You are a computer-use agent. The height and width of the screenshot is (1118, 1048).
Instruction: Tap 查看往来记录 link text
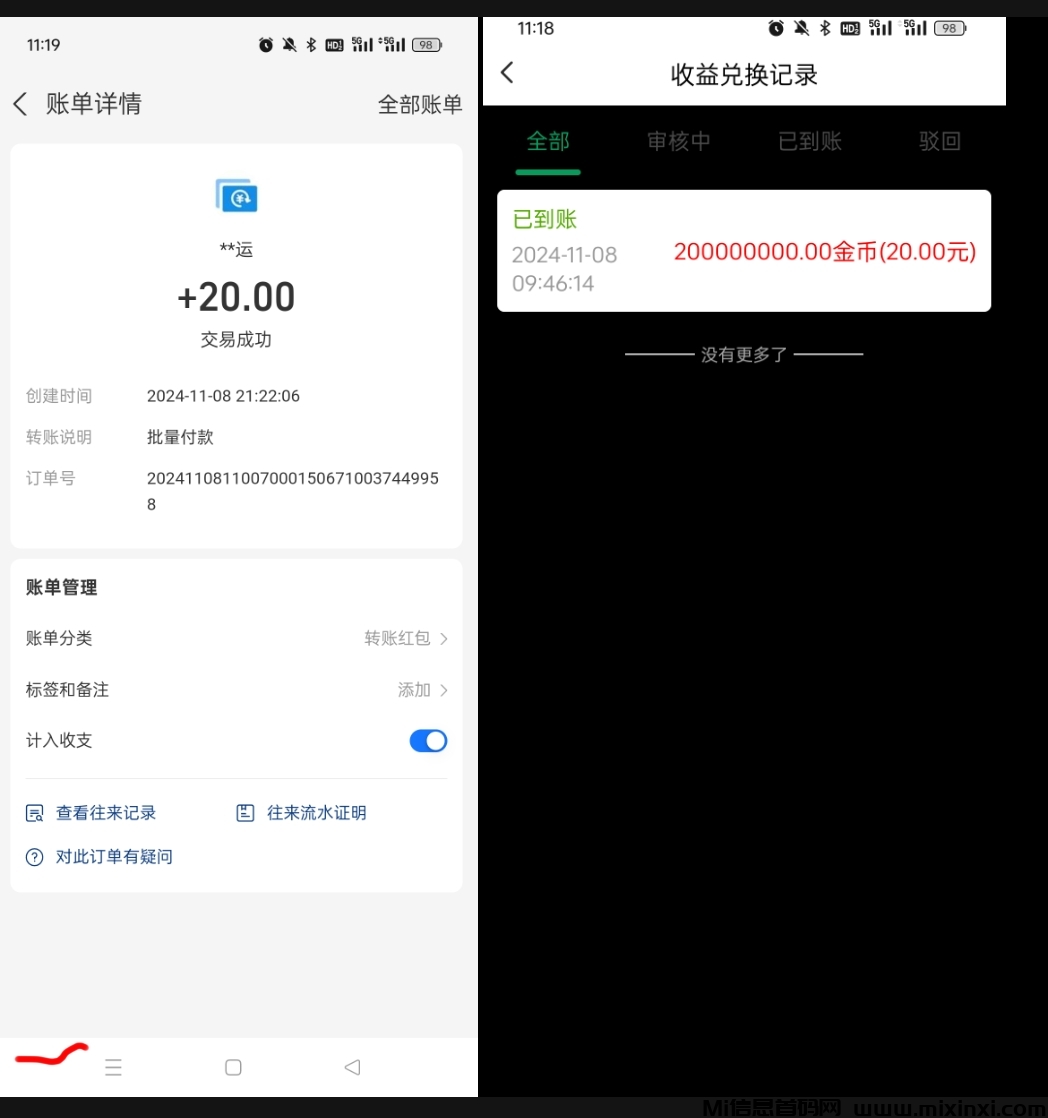point(106,813)
